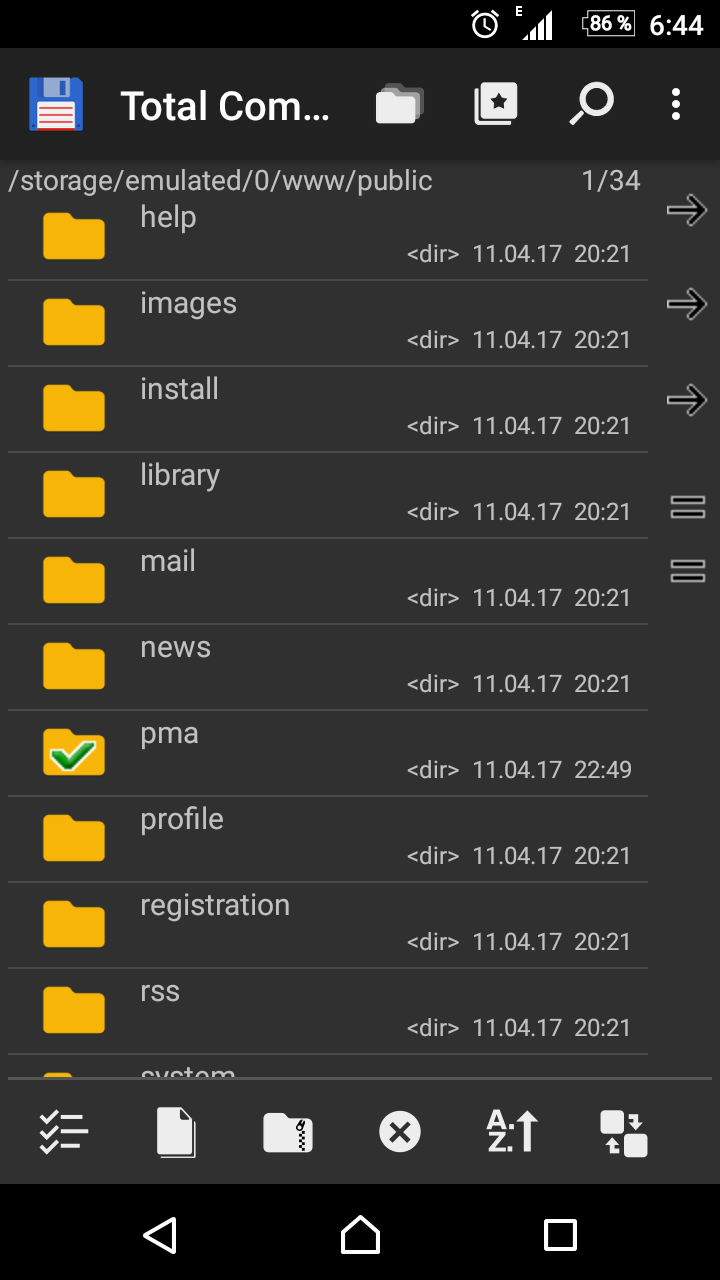This screenshot has width=720, height=1280.
Task: Tap the select files checklist button
Action: pos(64,1133)
